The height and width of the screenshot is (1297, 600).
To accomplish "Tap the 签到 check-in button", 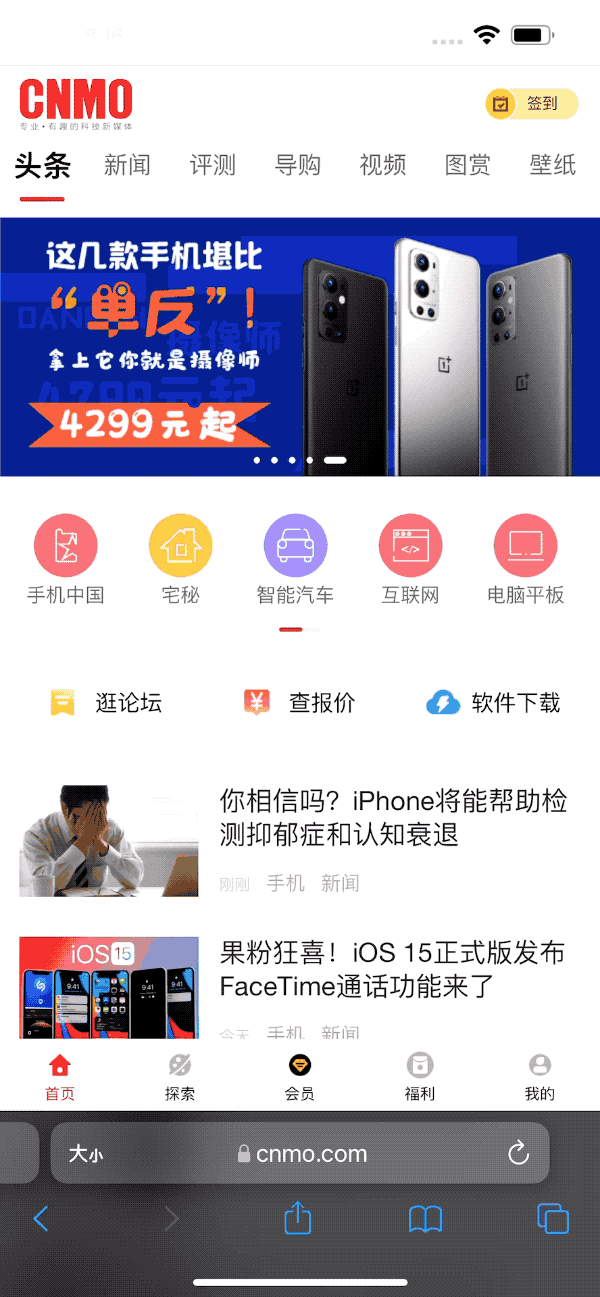I will [531, 104].
